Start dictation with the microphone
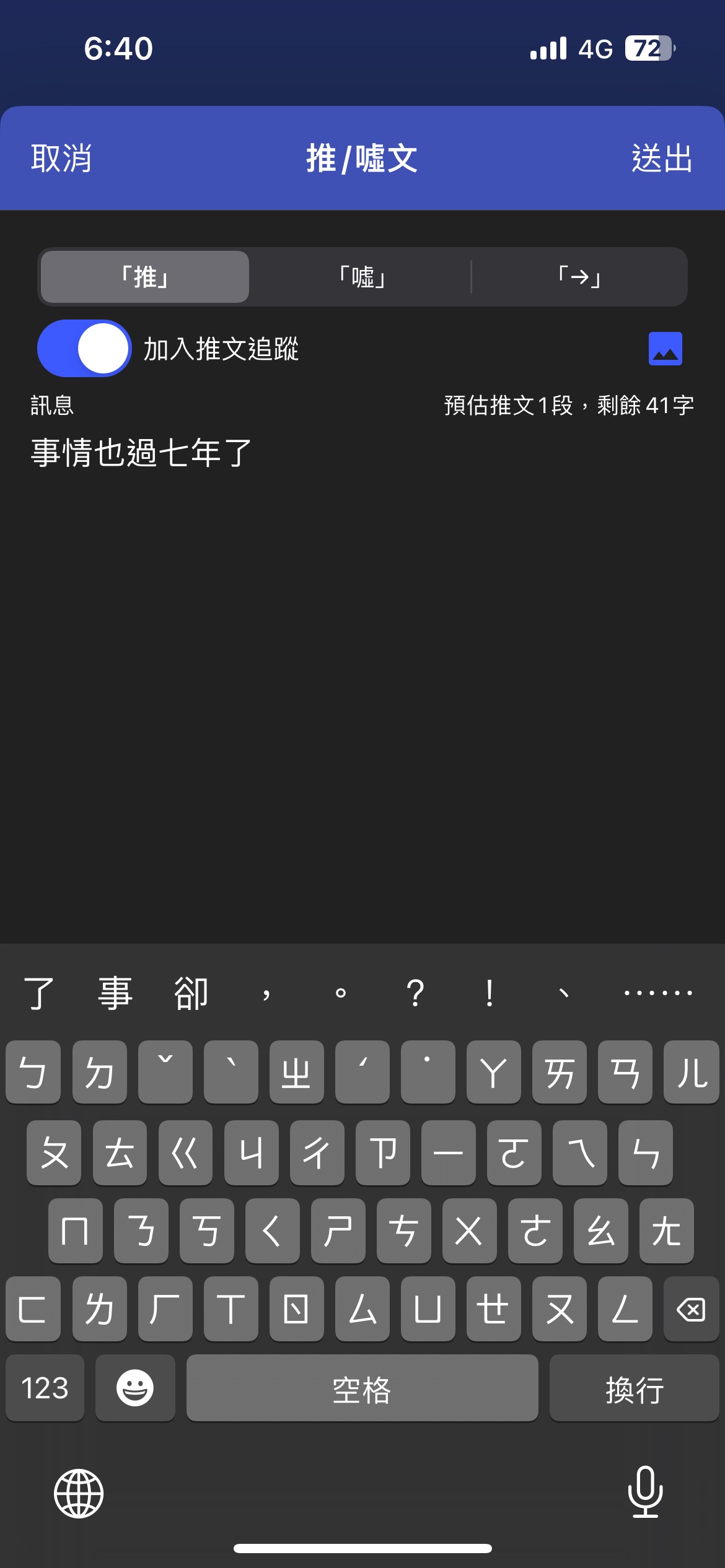 645,1492
